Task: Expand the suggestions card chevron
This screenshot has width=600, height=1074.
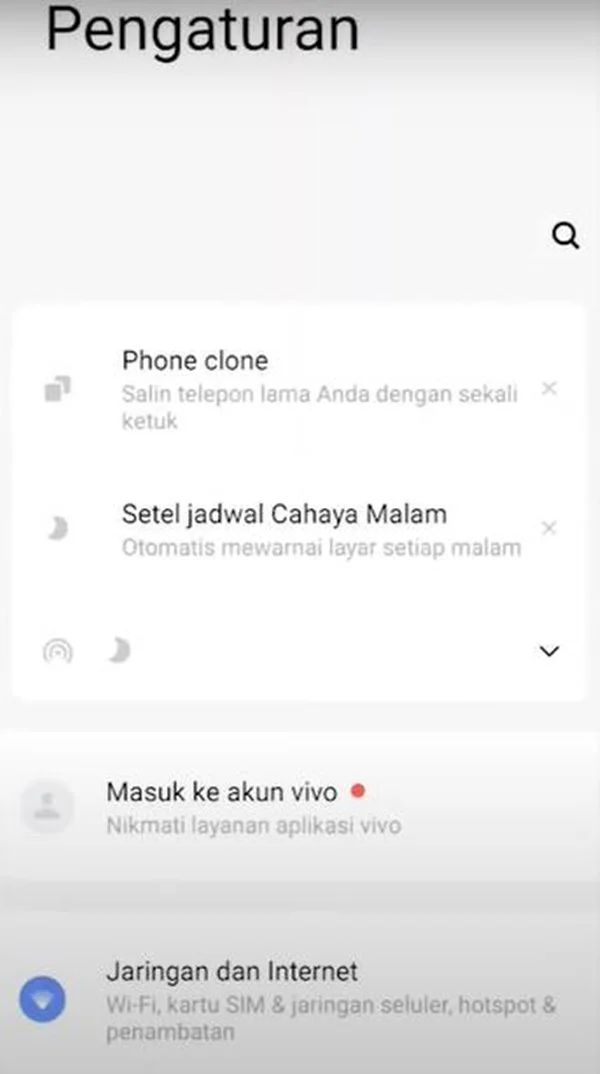Action: [549, 651]
